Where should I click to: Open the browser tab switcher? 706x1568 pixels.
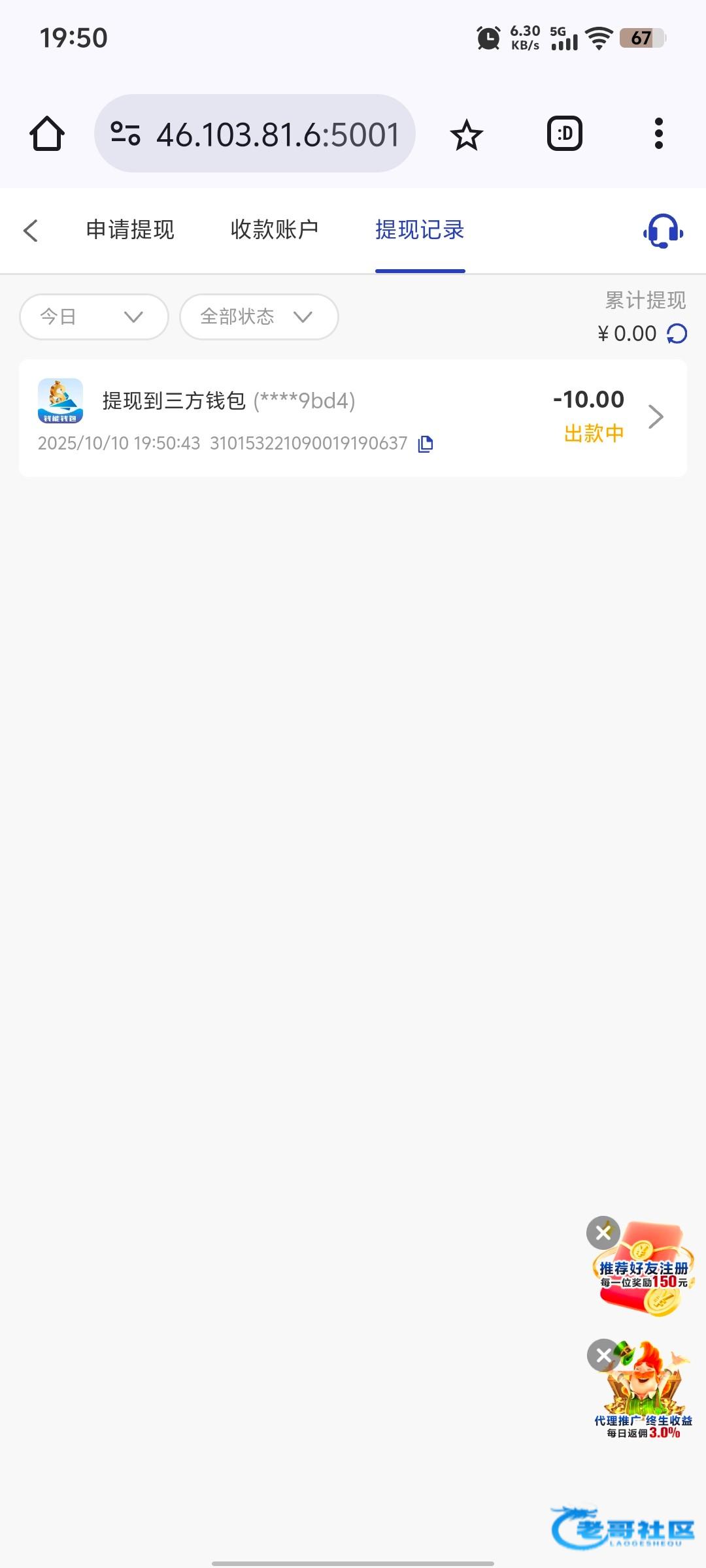564,134
